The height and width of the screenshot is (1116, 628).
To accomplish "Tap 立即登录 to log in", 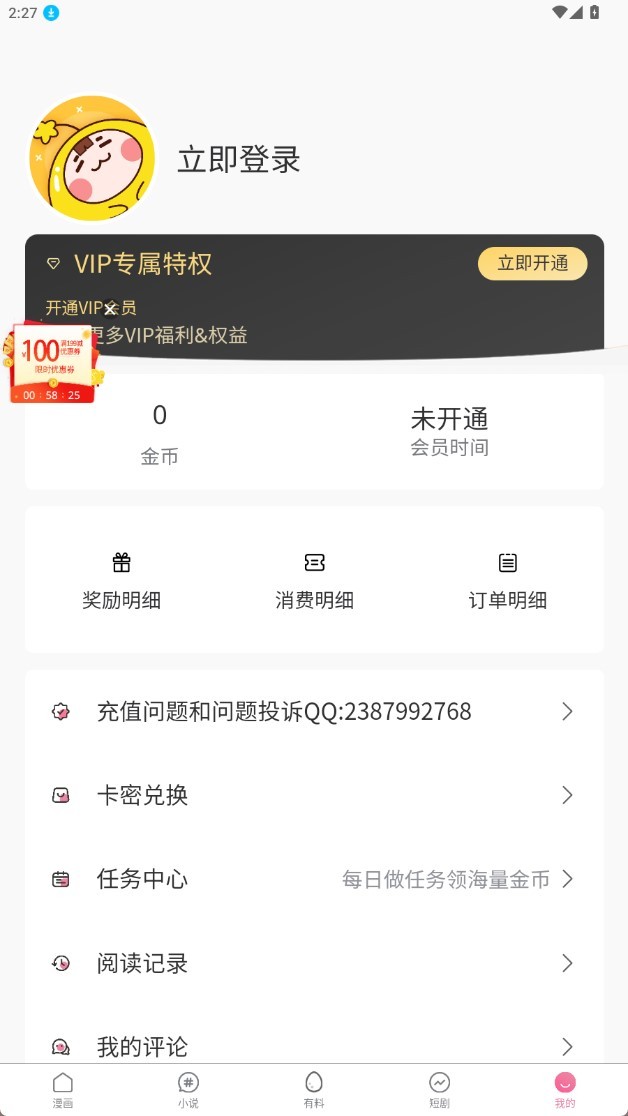I will [239, 160].
